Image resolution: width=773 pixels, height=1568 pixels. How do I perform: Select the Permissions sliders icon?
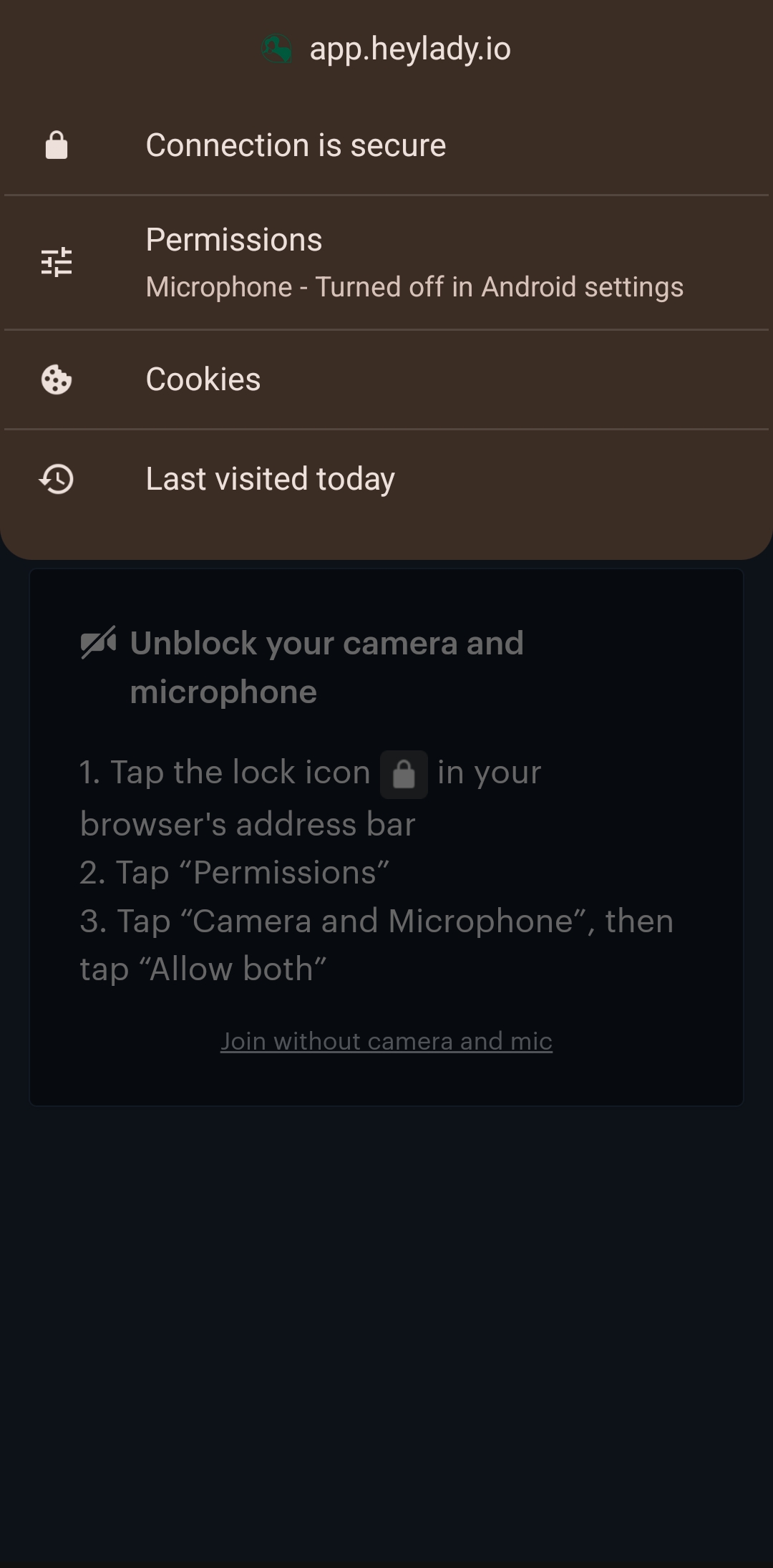point(57,262)
